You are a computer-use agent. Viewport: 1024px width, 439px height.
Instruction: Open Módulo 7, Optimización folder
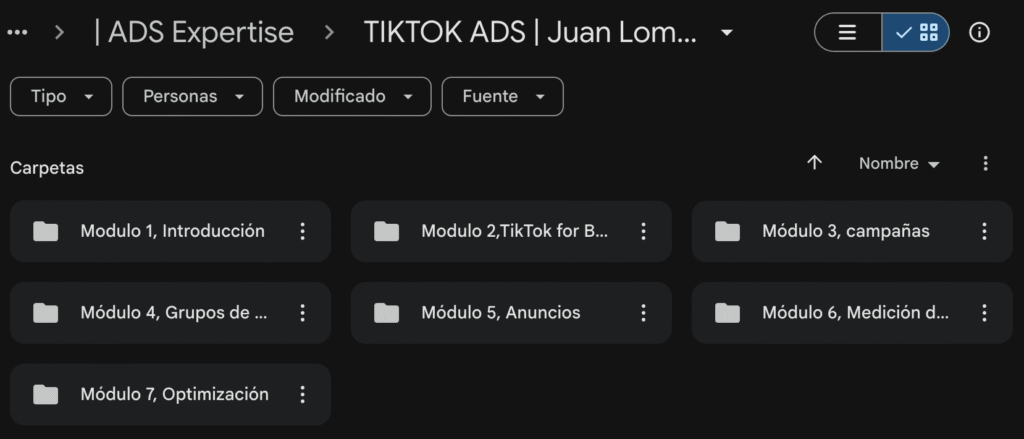tap(174, 394)
